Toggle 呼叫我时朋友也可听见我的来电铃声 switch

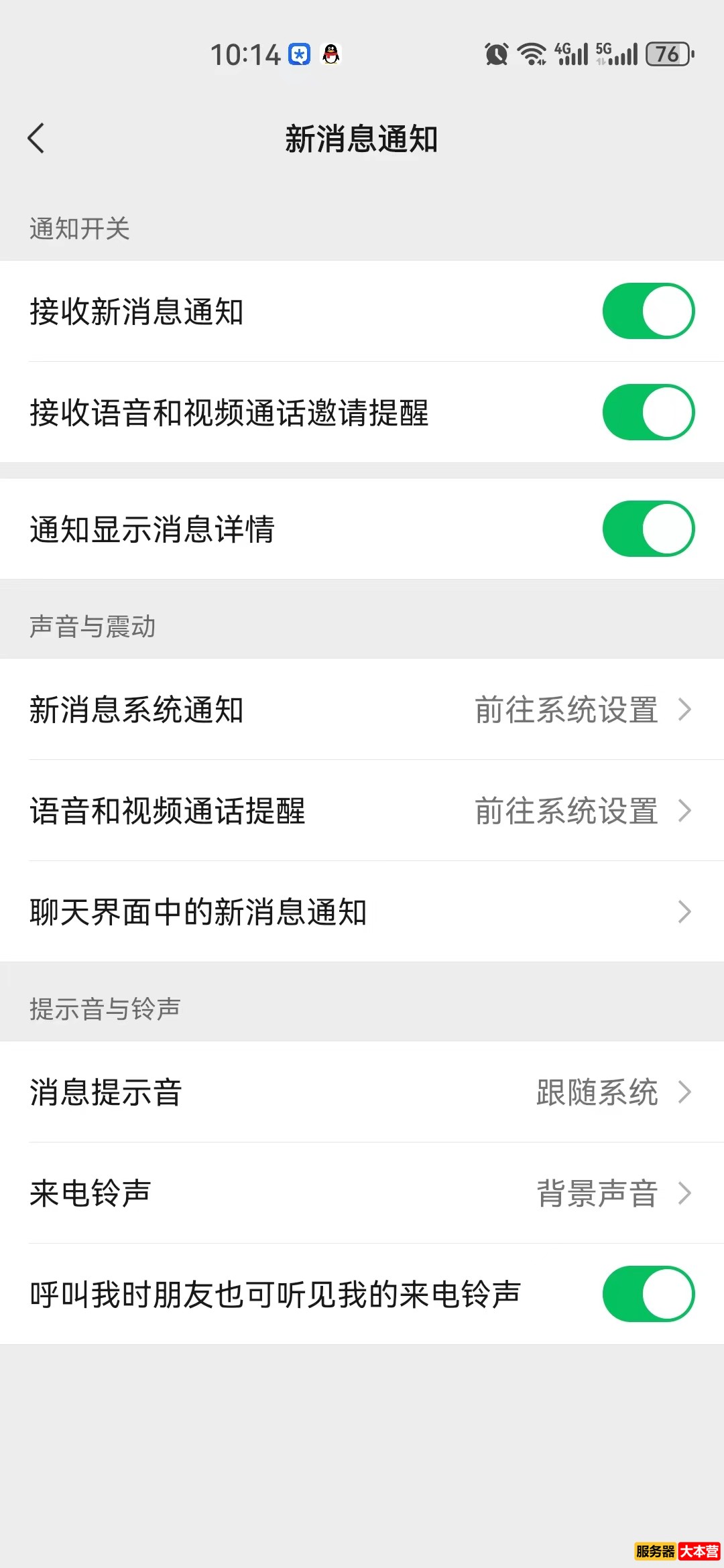point(648,1294)
